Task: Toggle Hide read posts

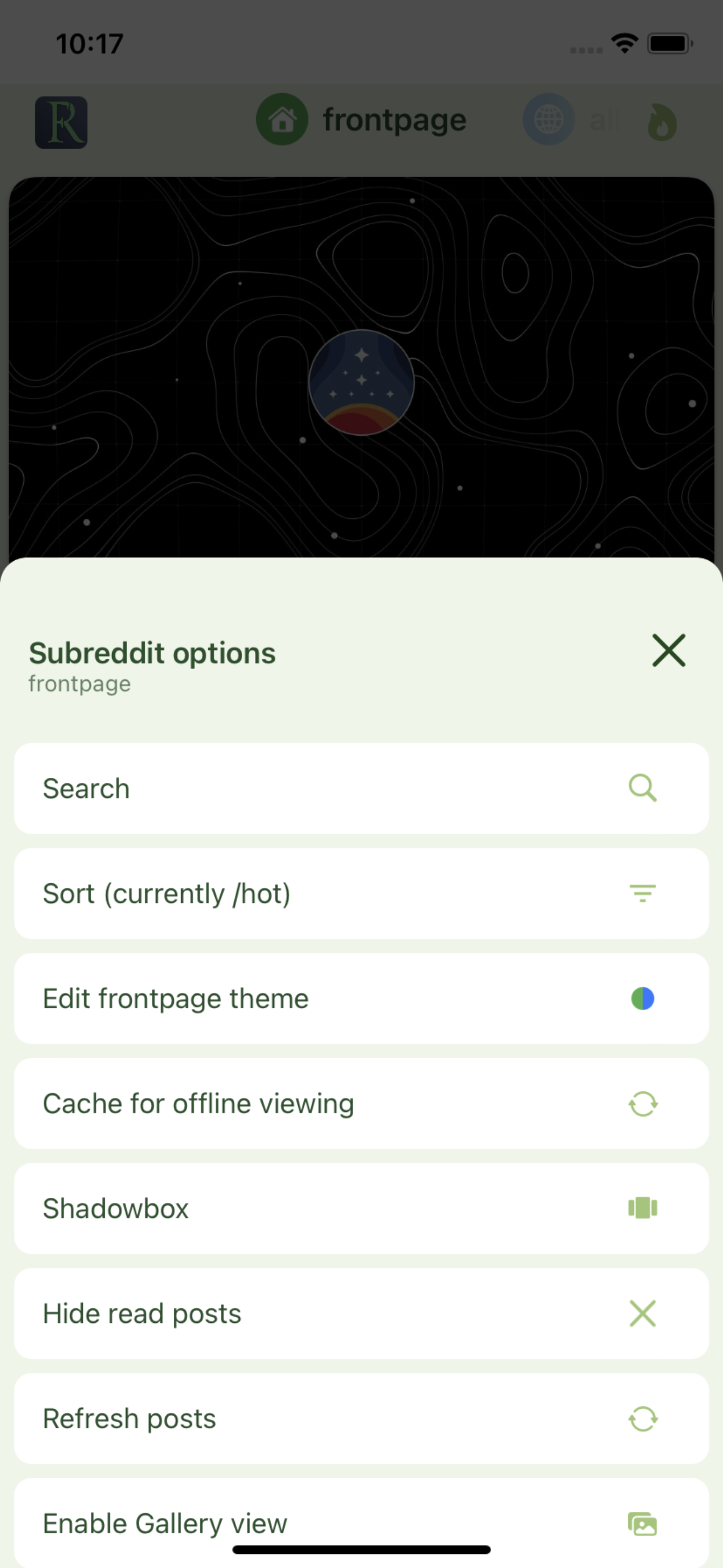Action: tap(361, 1313)
